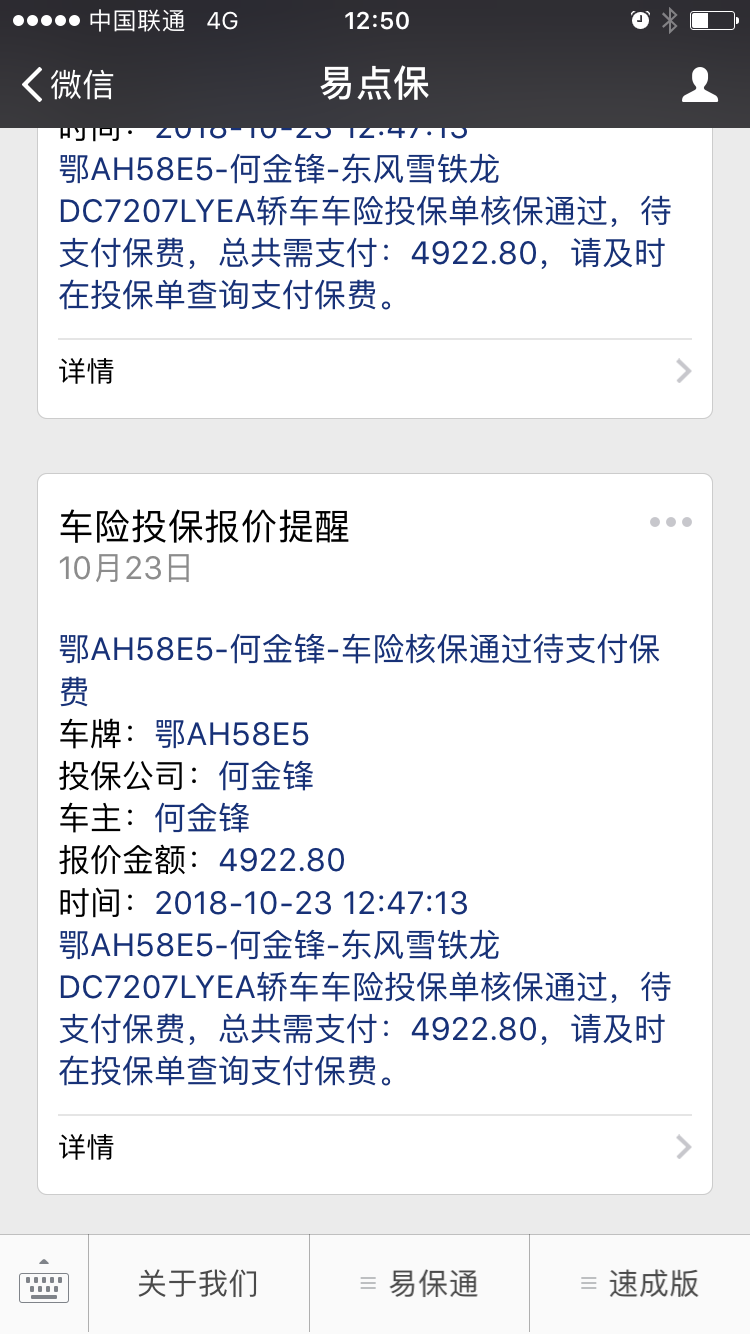Open the 关于我们 menu
The image size is (750, 1334).
pyautogui.click(x=198, y=1284)
